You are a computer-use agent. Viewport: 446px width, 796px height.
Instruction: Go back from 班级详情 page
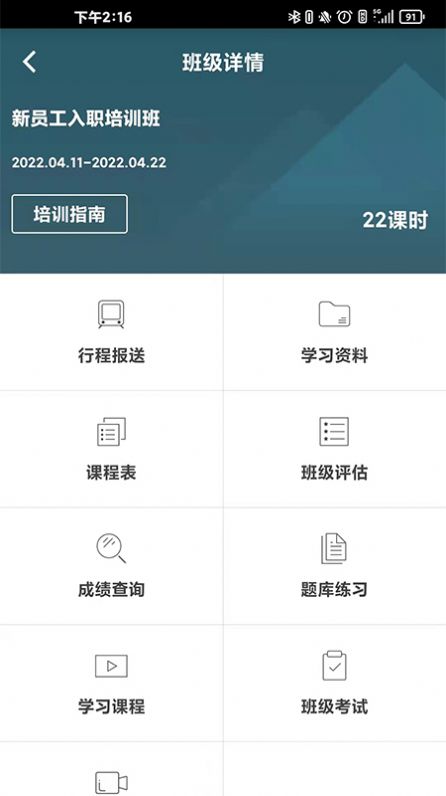point(29,62)
